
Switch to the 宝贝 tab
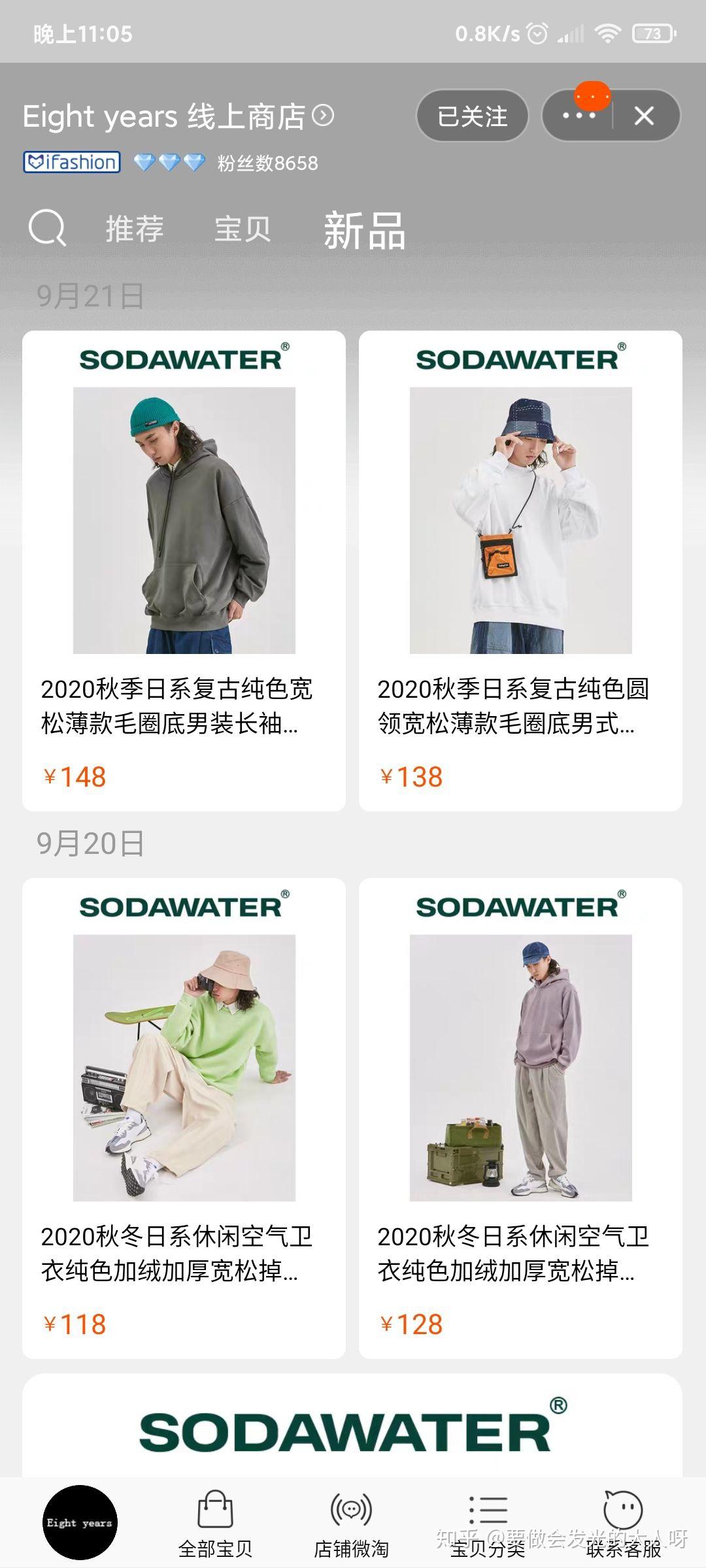243,229
